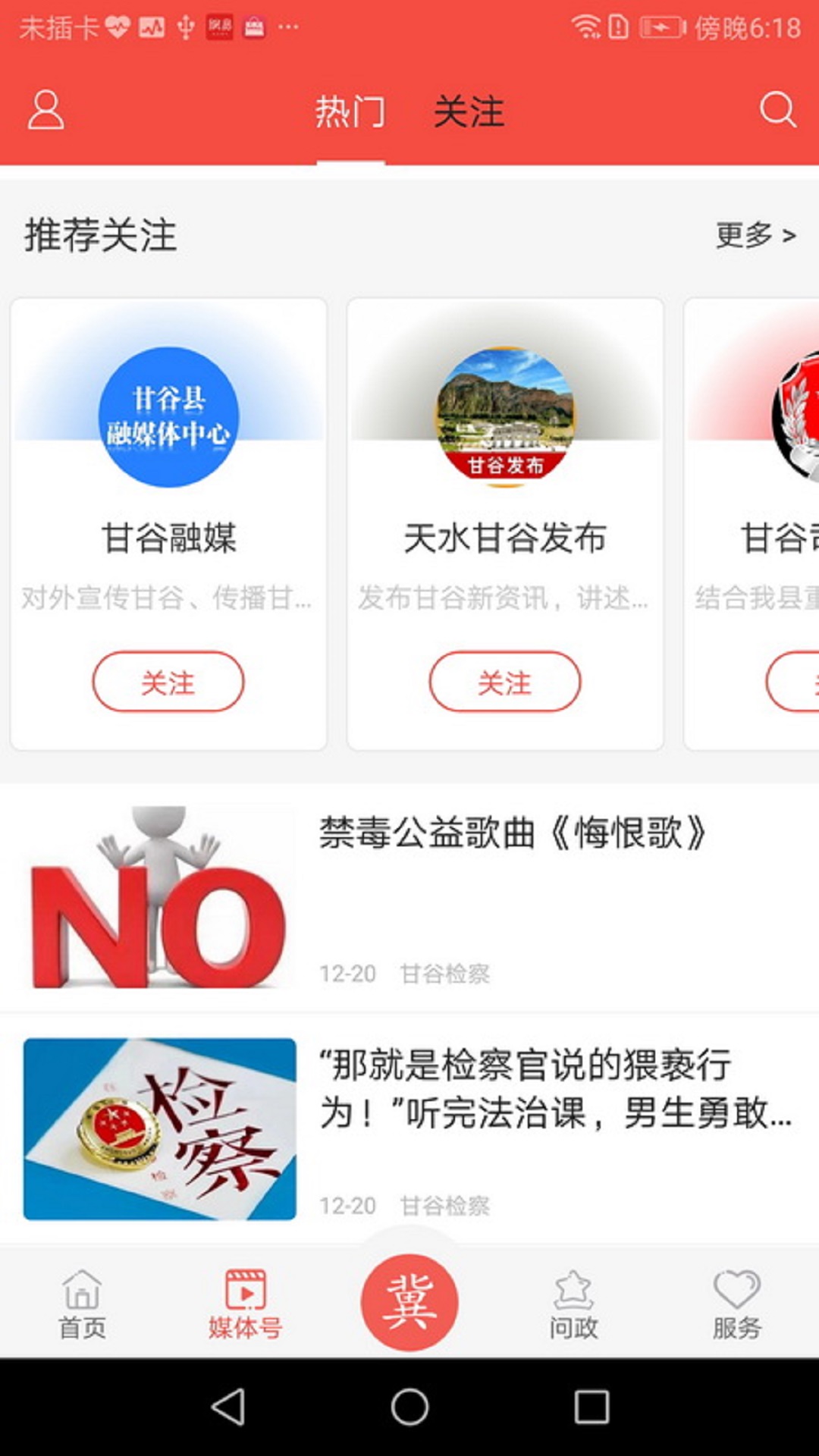Viewport: 819px width, 1456px height.
Task: Follow 甘谷融媒 account
Action: [x=168, y=682]
